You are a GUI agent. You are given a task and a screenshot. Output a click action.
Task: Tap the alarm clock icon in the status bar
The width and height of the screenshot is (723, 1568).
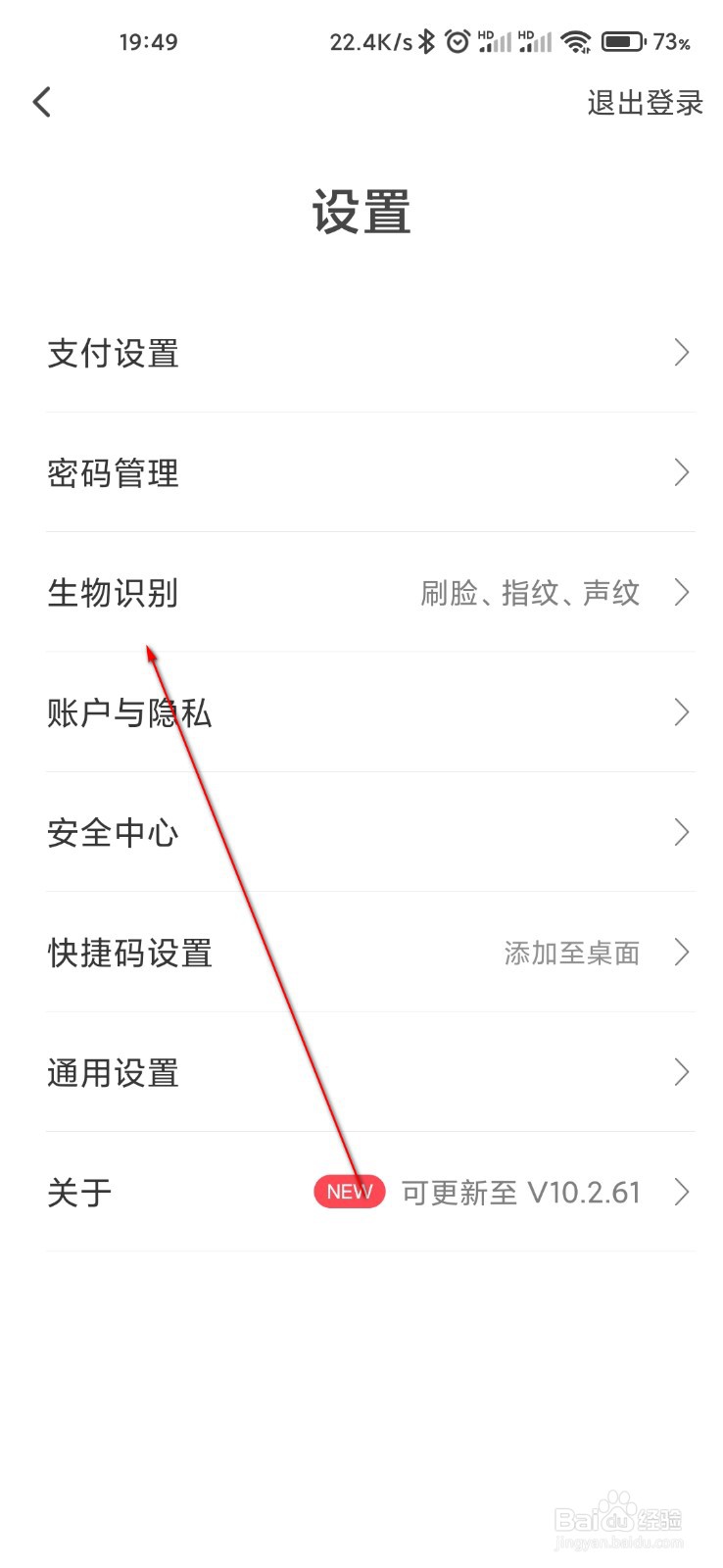point(455,40)
